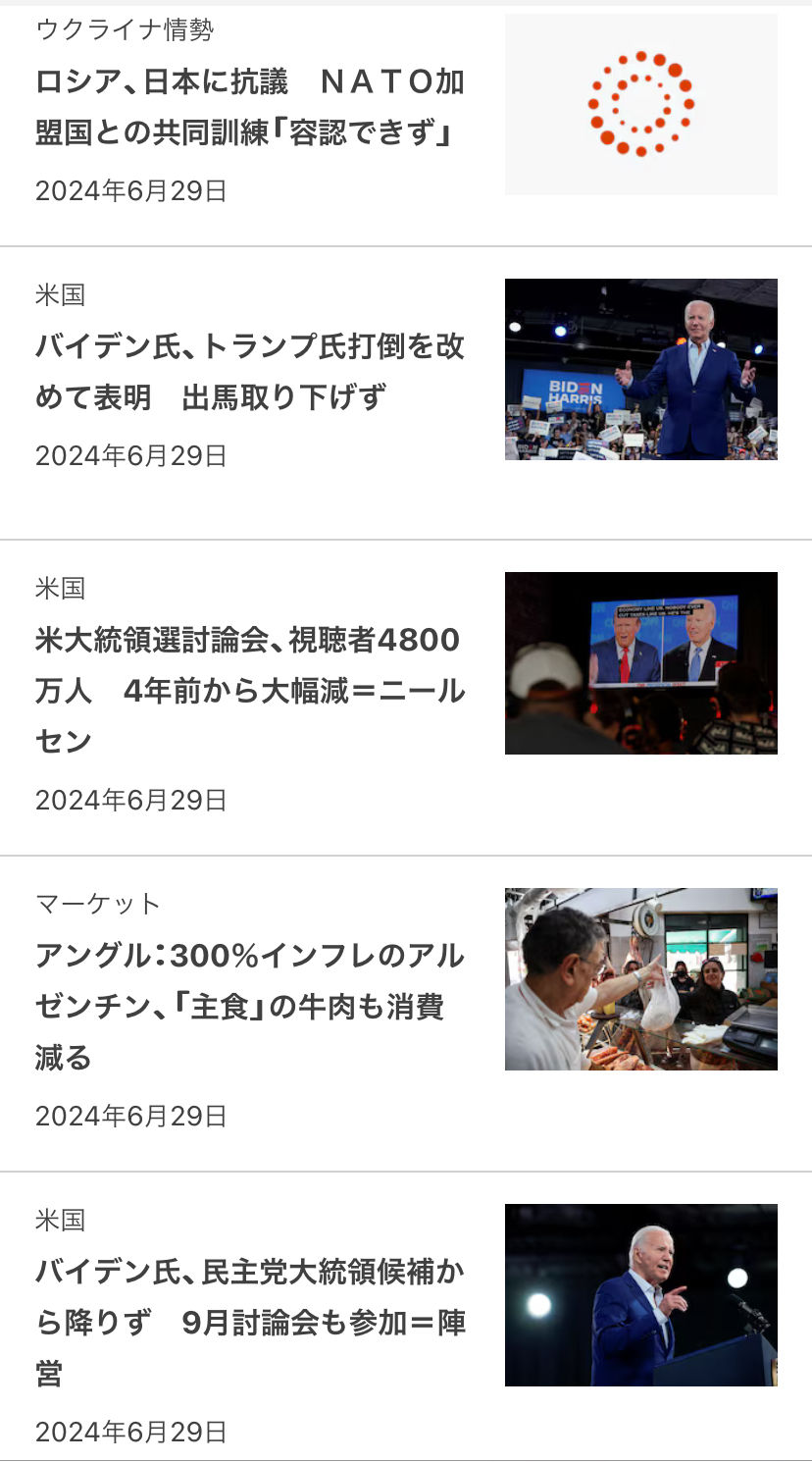The height and width of the screenshot is (1462, 812).
Task: Open the Russia protests Japan NATO drill article
Action: tap(249, 108)
